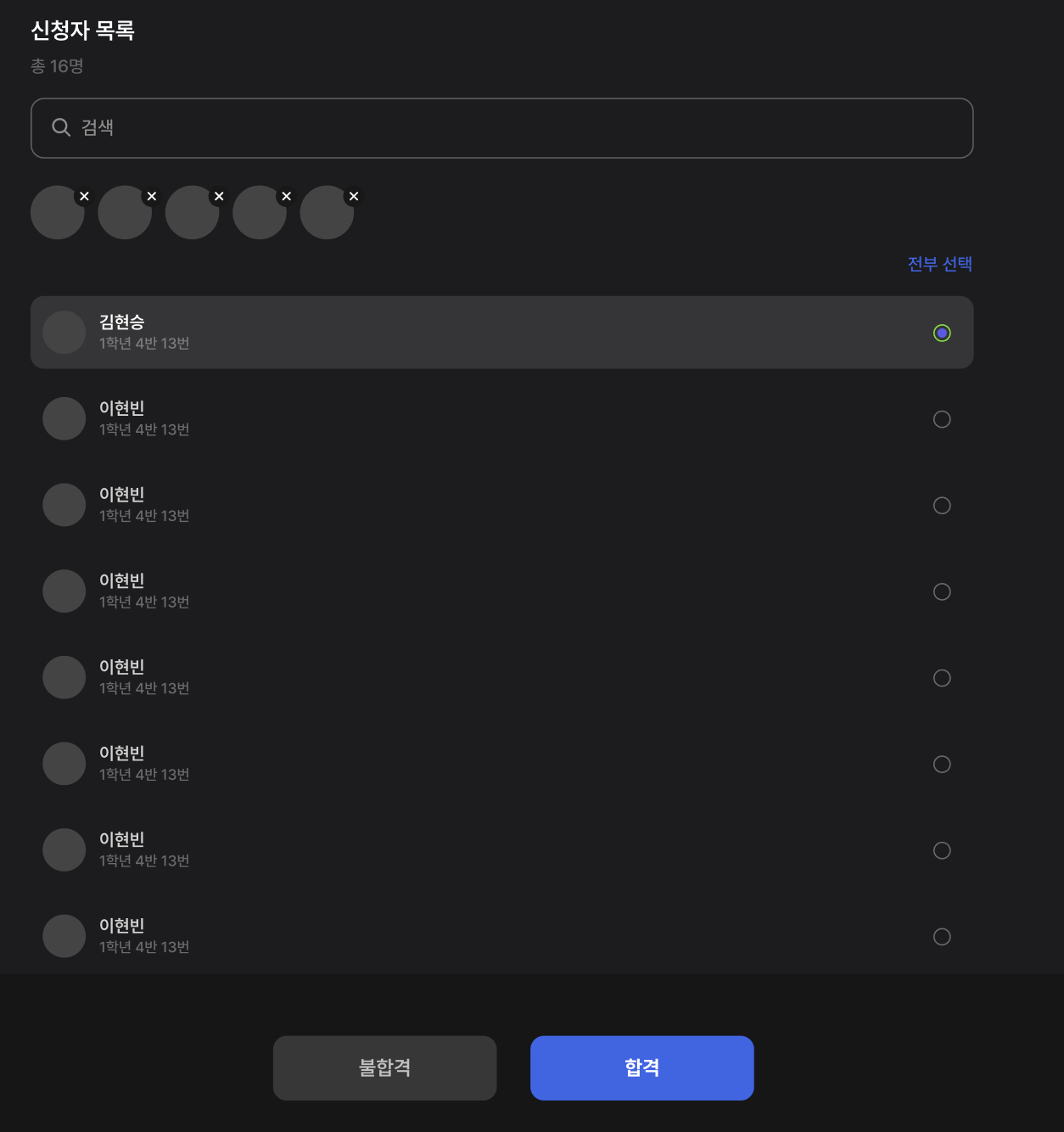1064x1132 pixels.
Task: Deselect the radio button next to 김현승
Action: (942, 333)
